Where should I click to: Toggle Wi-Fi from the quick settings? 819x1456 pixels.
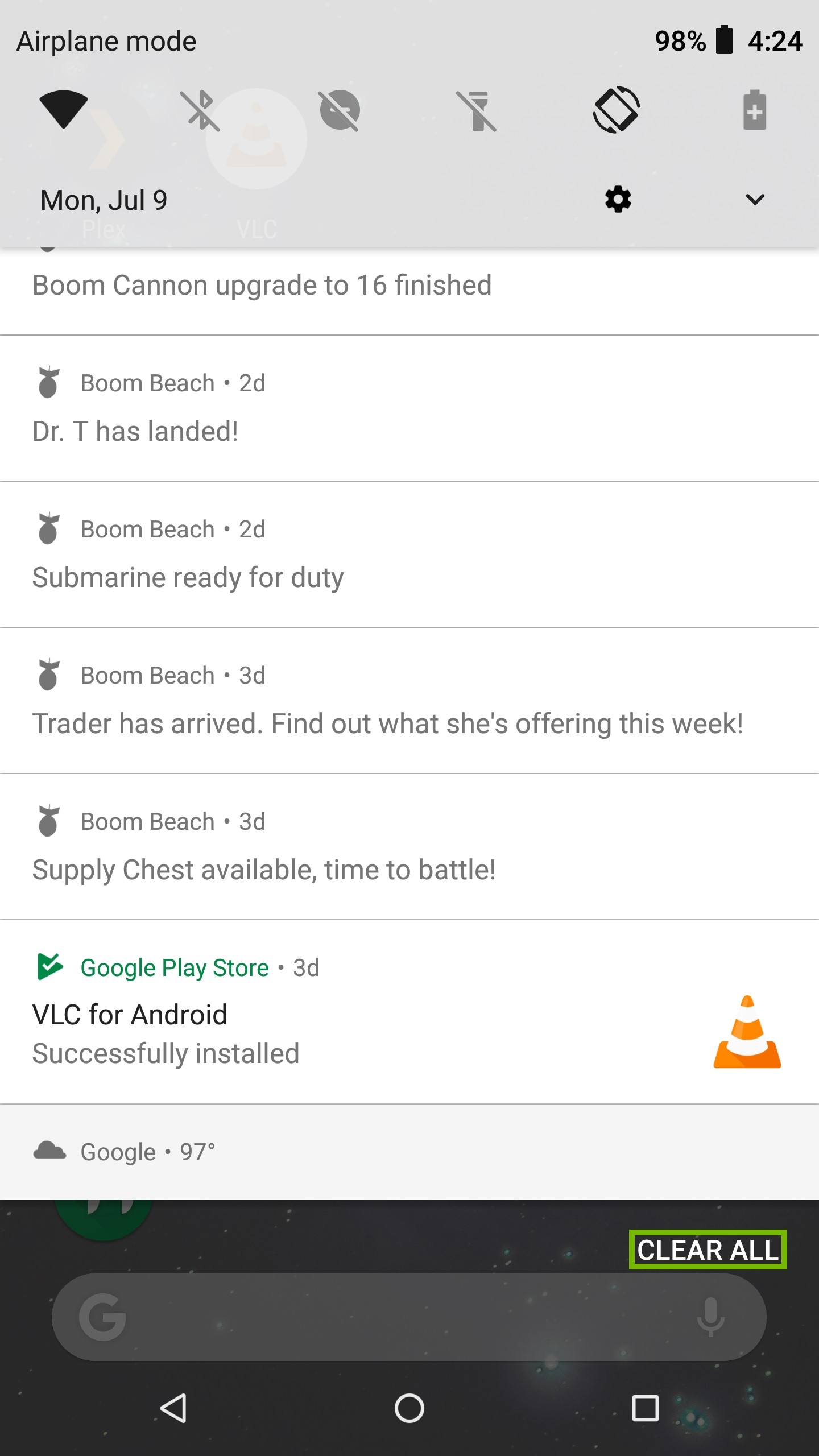pyautogui.click(x=63, y=111)
